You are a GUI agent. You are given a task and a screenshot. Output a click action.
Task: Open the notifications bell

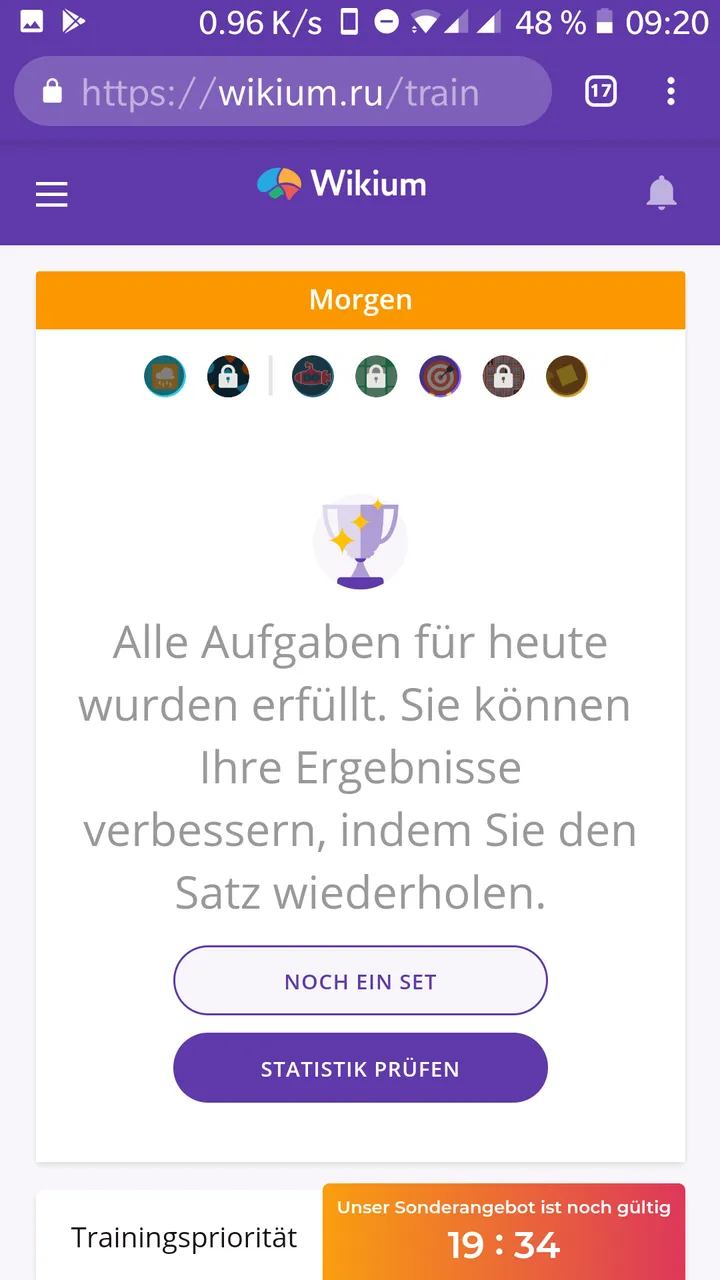[x=661, y=192]
